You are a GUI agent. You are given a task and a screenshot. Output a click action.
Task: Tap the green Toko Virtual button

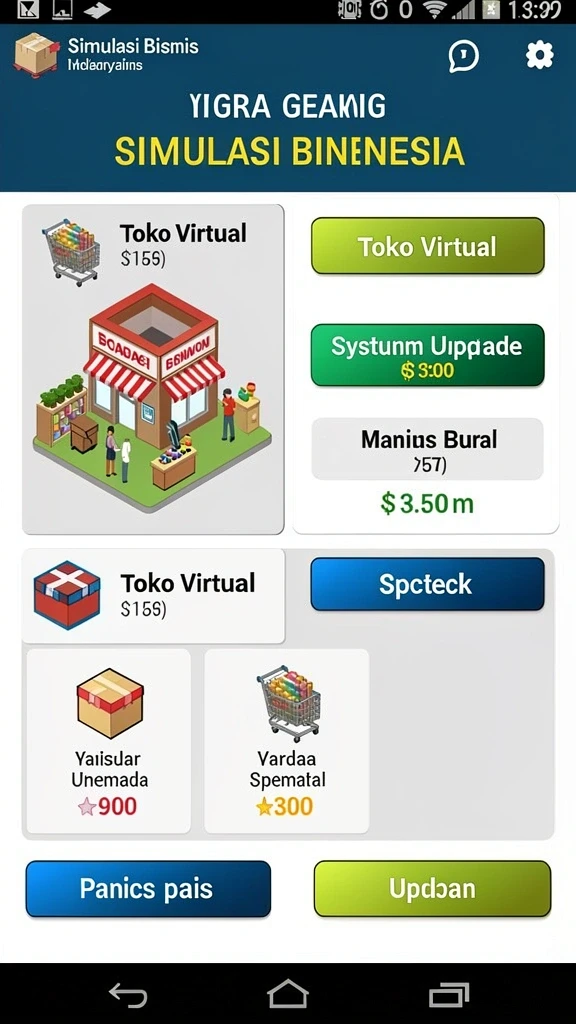click(428, 246)
